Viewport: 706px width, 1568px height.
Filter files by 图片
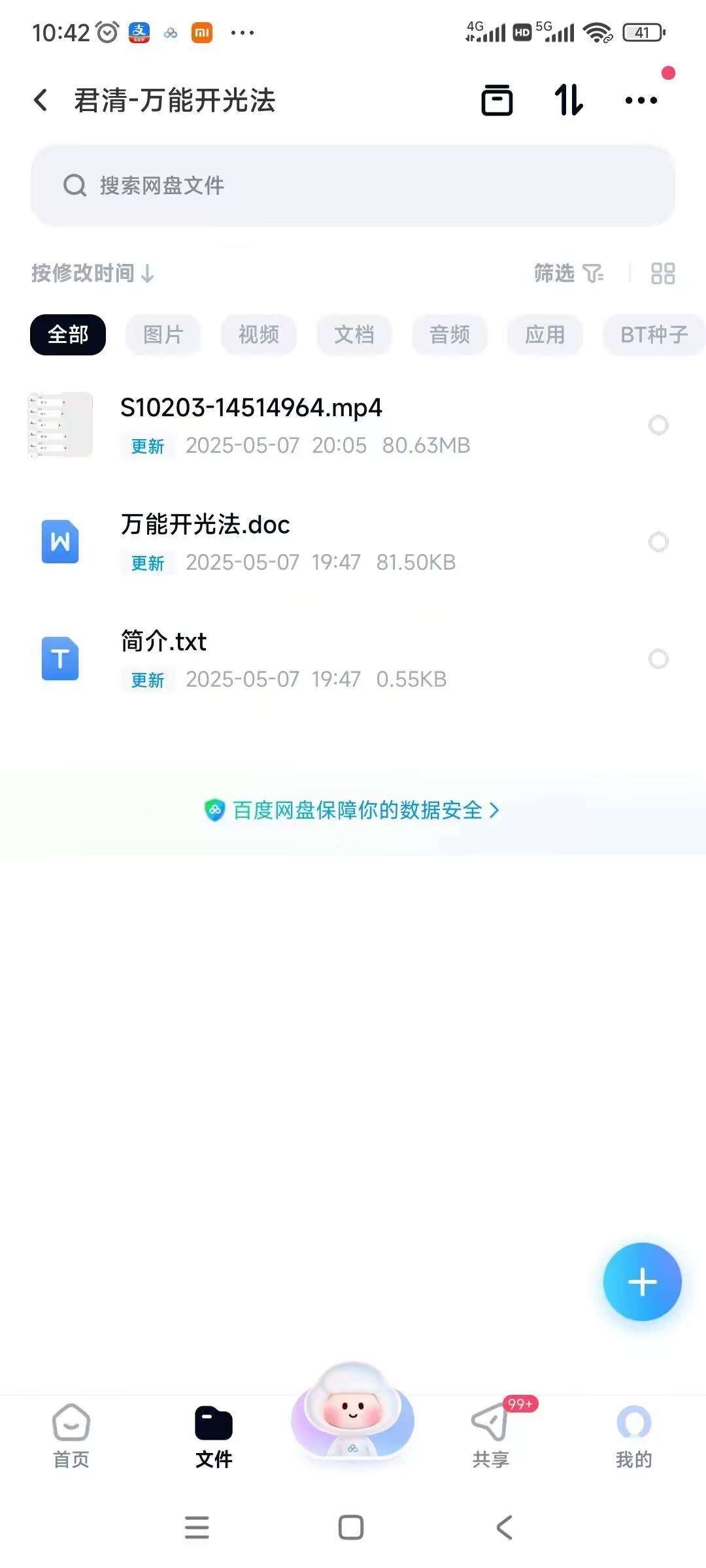(x=163, y=335)
